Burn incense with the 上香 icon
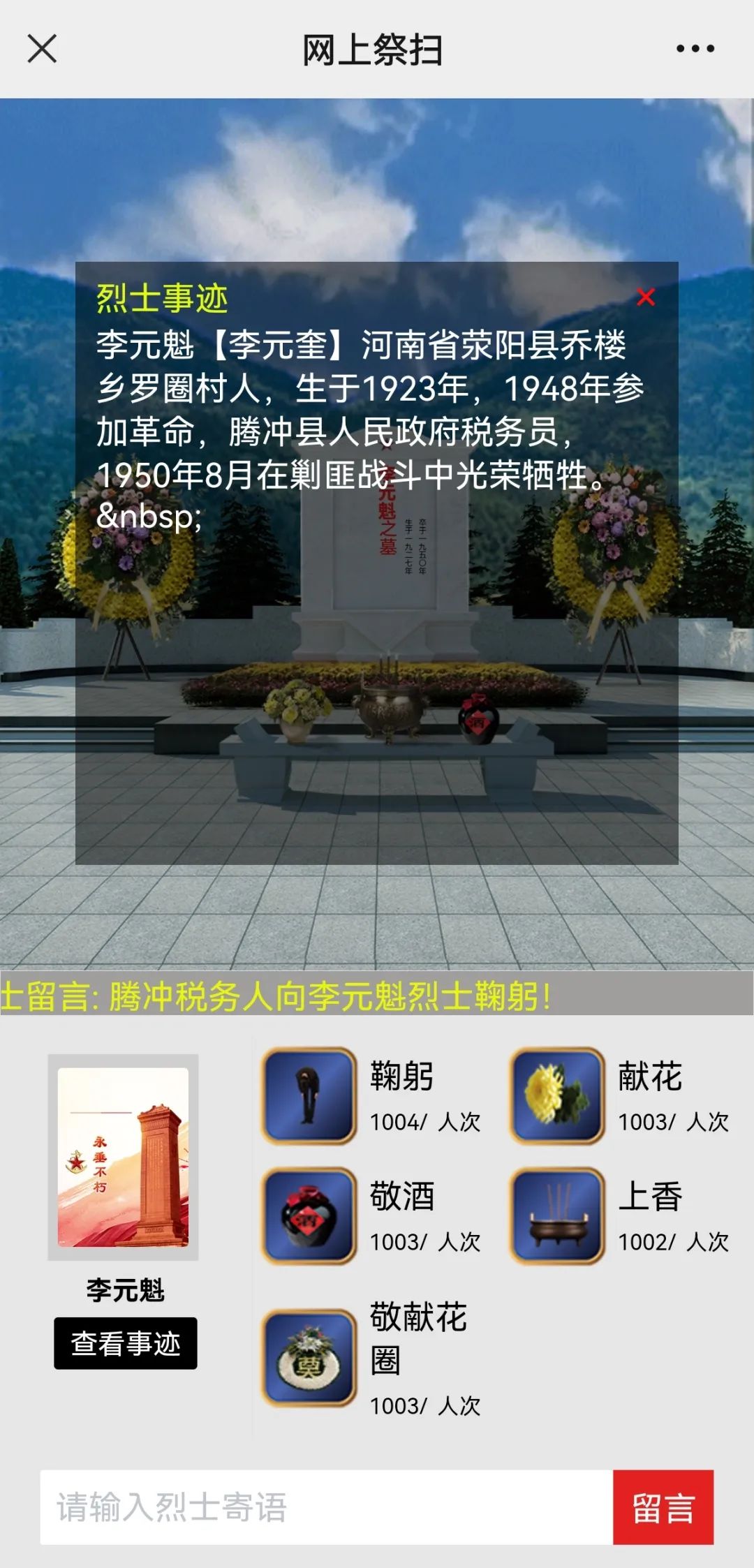Viewport: 754px width, 1568px height. point(557,1216)
